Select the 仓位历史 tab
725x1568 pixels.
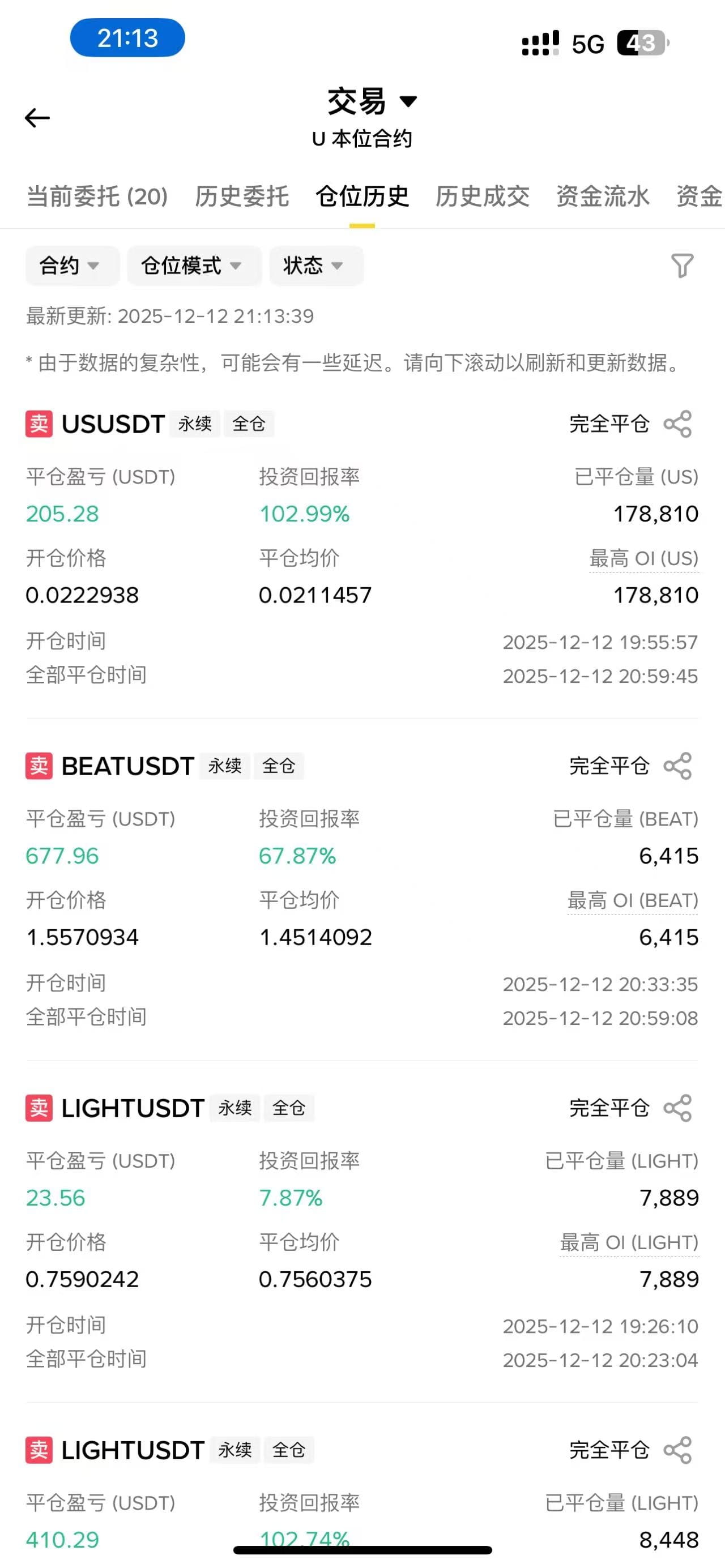(361, 196)
